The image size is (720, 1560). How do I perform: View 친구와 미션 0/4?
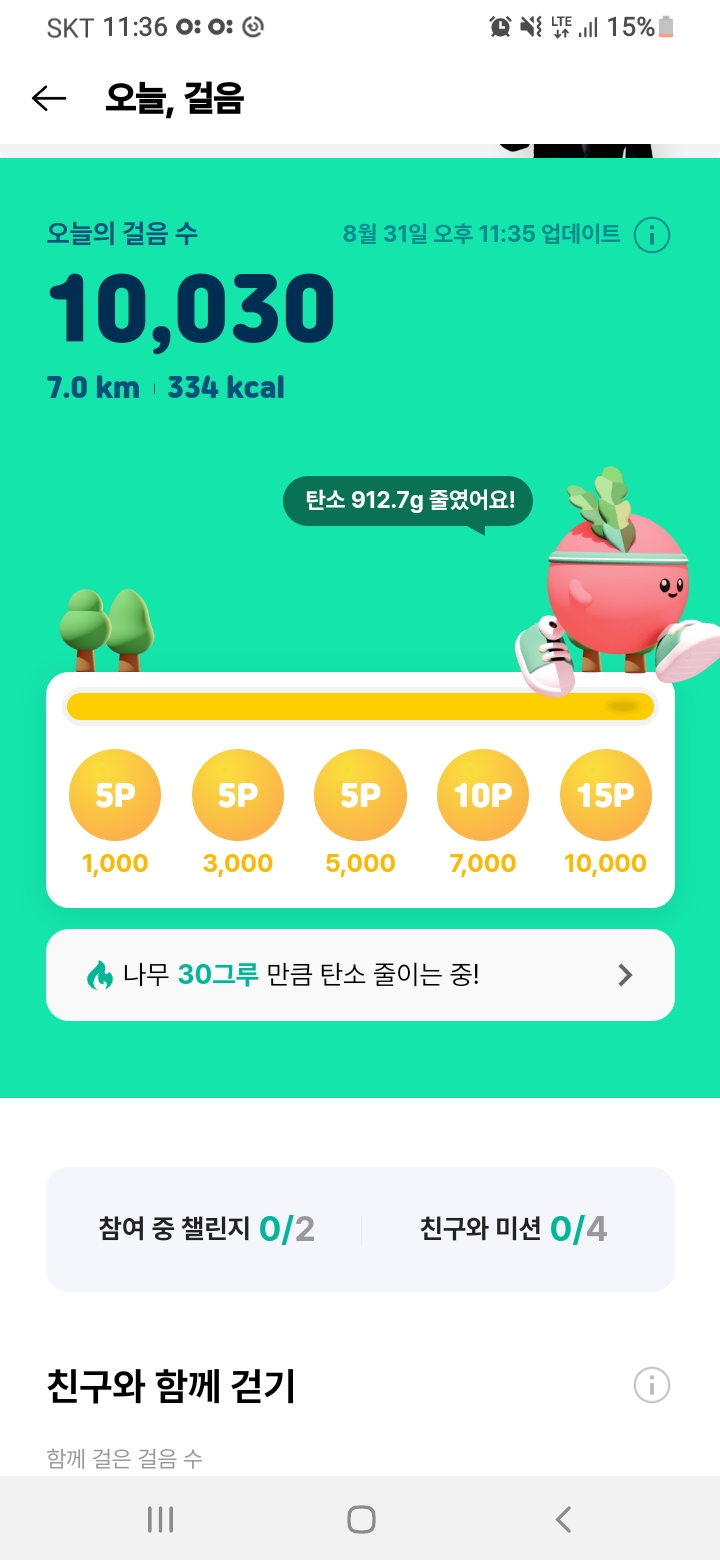pos(514,1229)
